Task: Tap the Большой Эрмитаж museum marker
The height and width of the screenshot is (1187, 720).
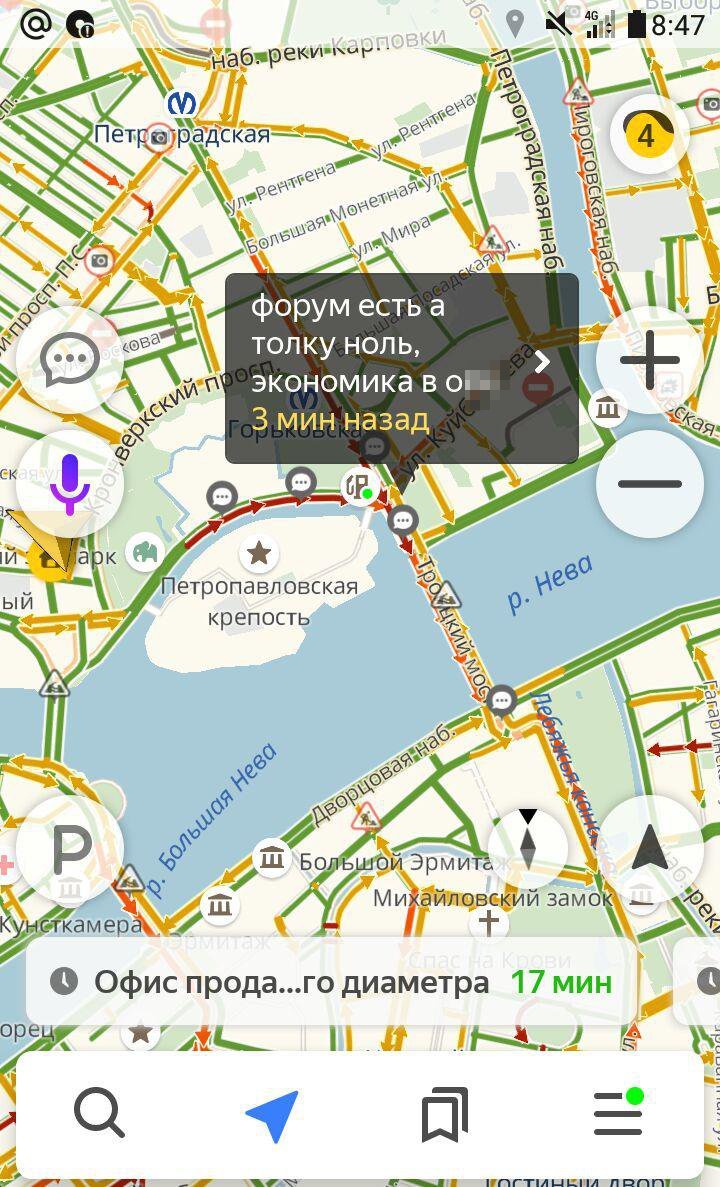Action: click(x=272, y=858)
